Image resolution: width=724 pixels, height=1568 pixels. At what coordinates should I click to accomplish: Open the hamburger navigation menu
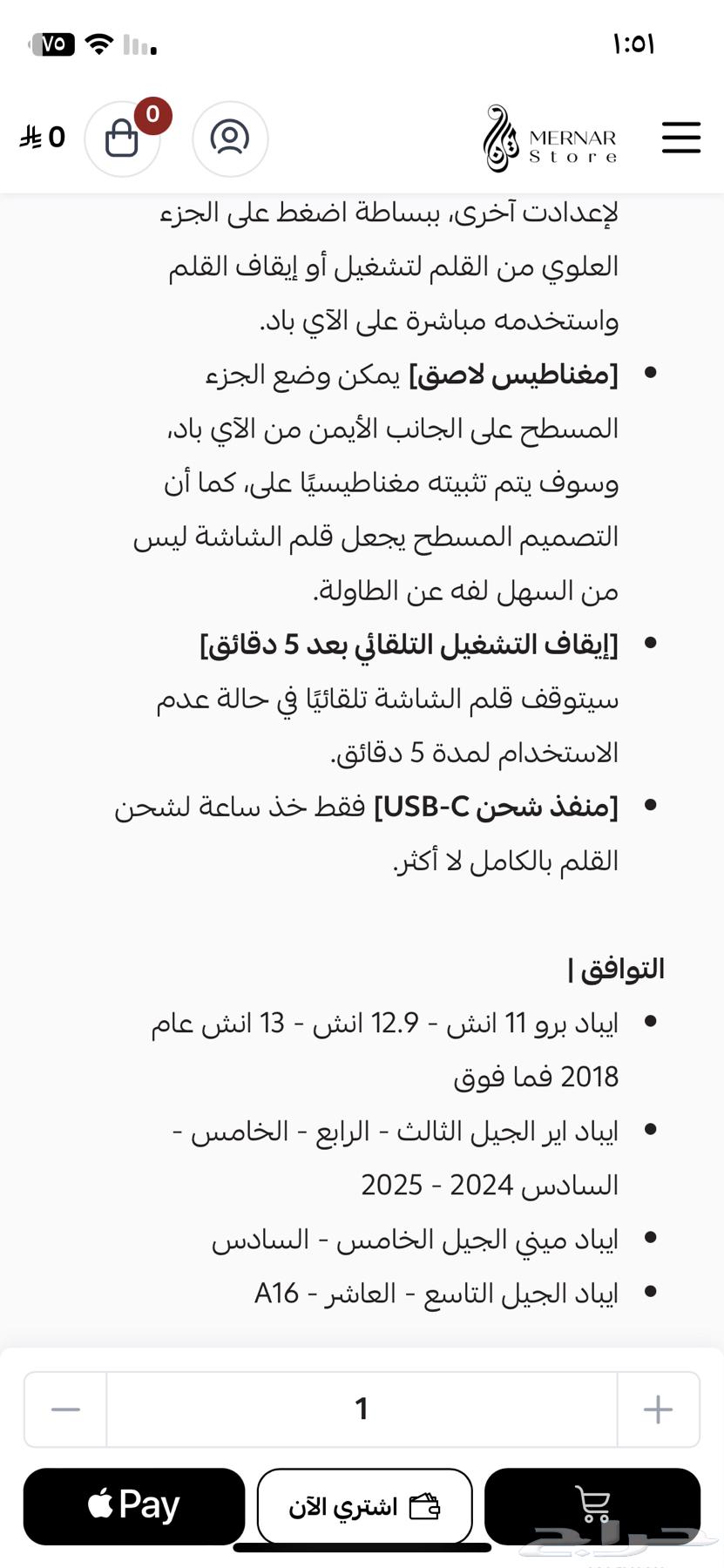point(681,138)
